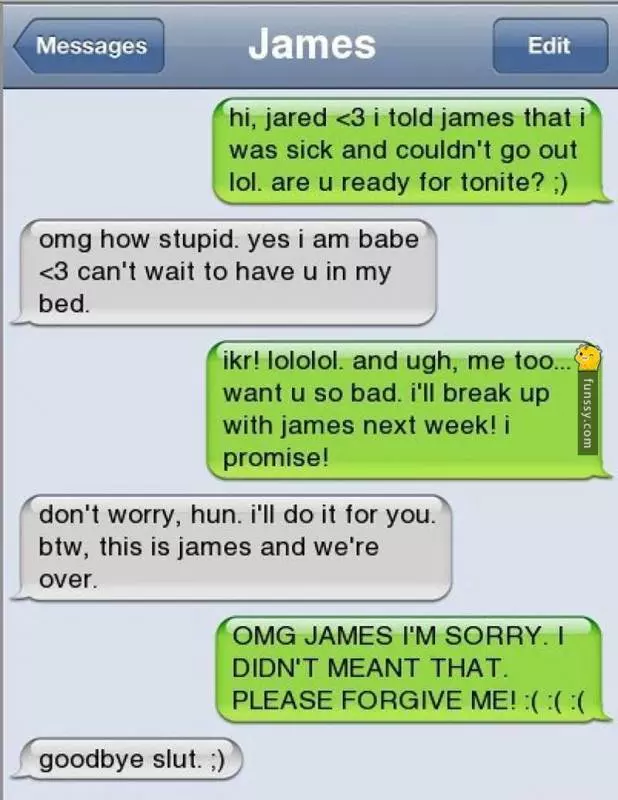Tap the Edit button
The image size is (618, 800).
click(549, 46)
